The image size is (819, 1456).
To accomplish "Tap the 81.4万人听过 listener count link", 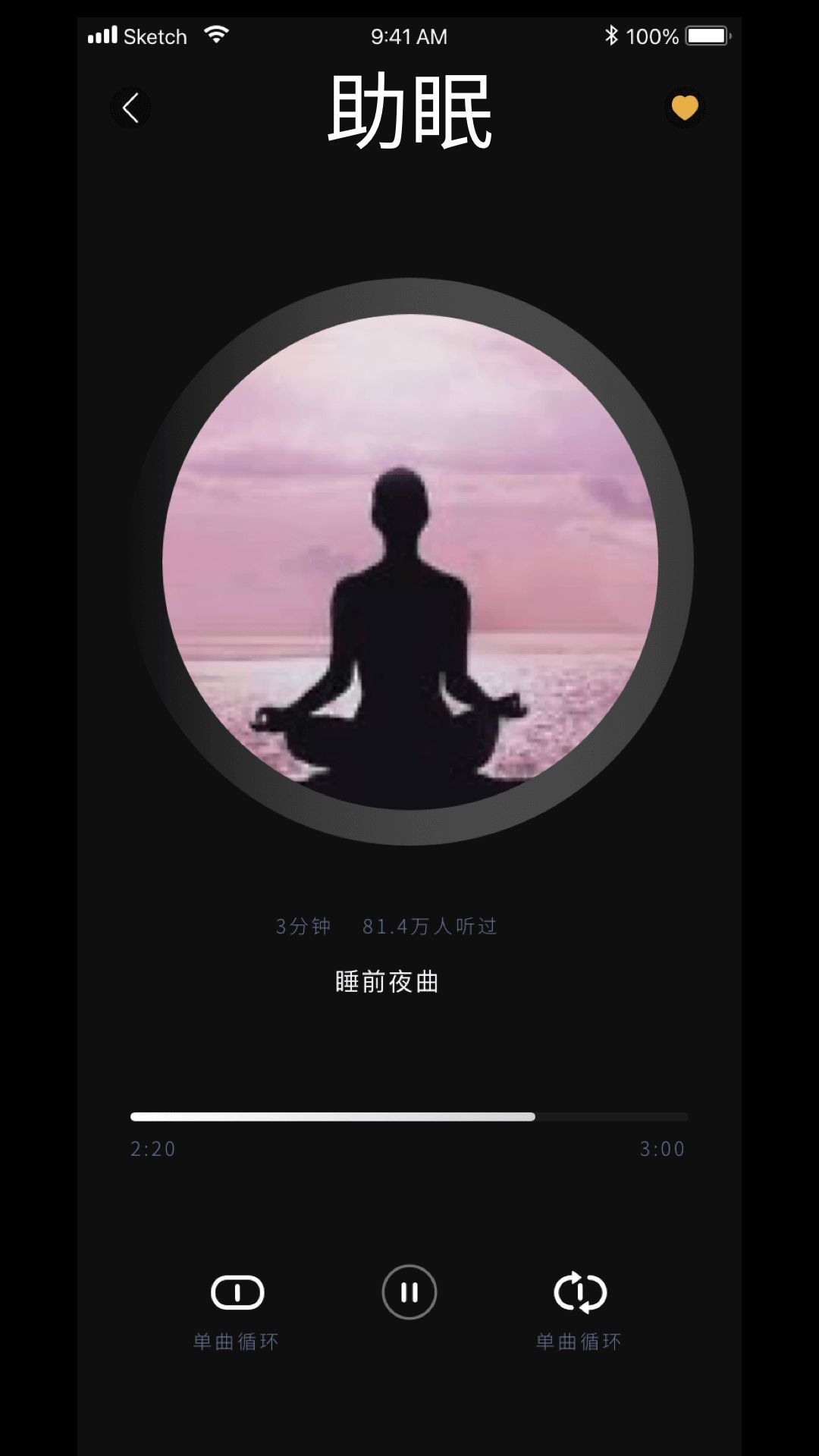I will coord(429,926).
